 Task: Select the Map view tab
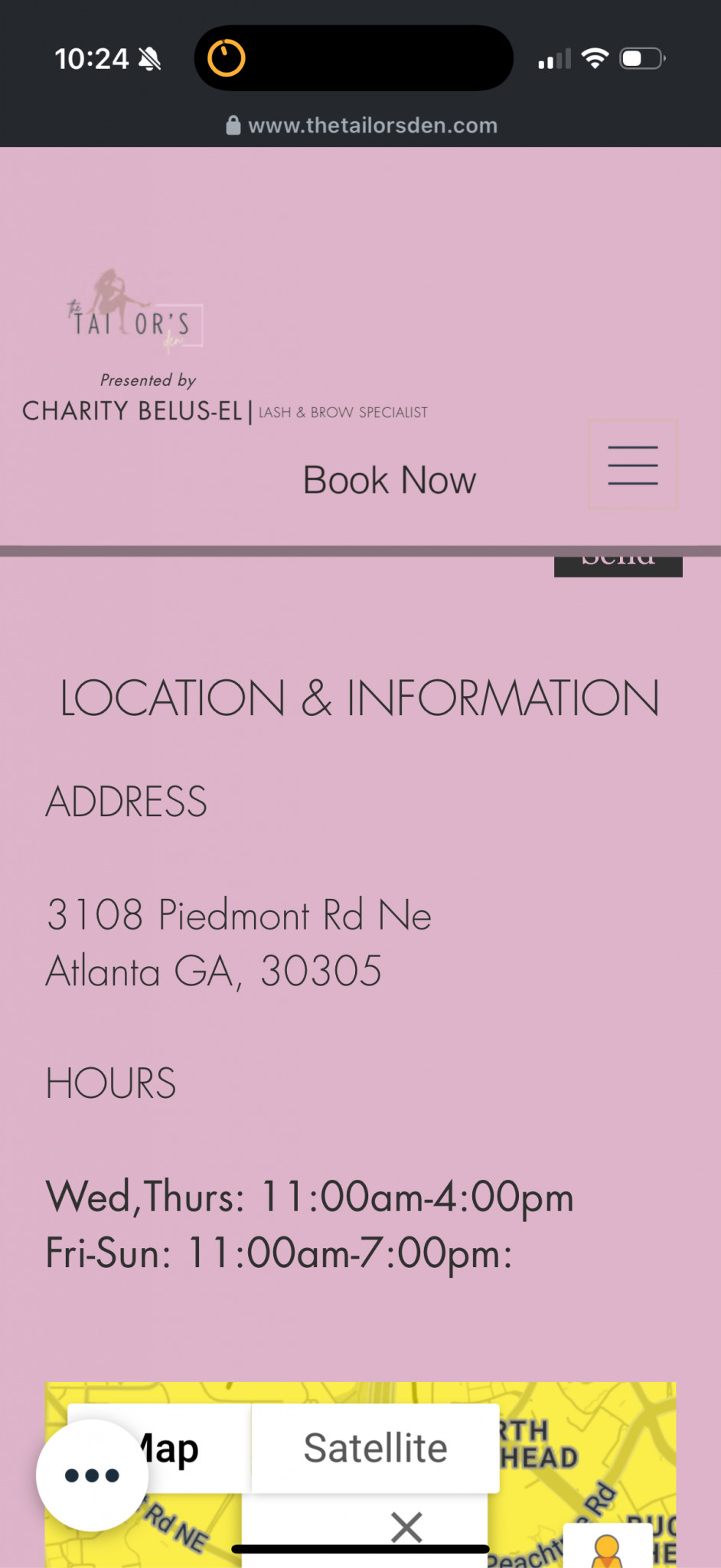tap(159, 1448)
